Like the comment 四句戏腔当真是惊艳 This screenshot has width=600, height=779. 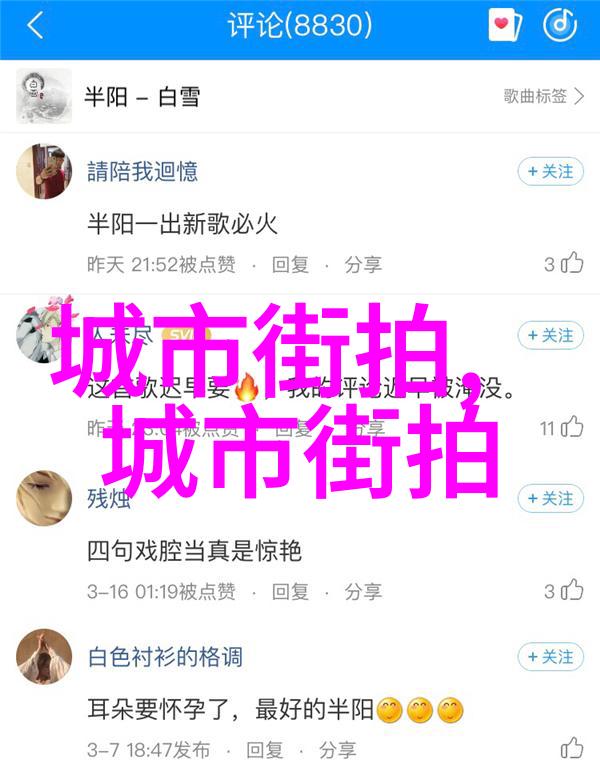(x=572, y=590)
